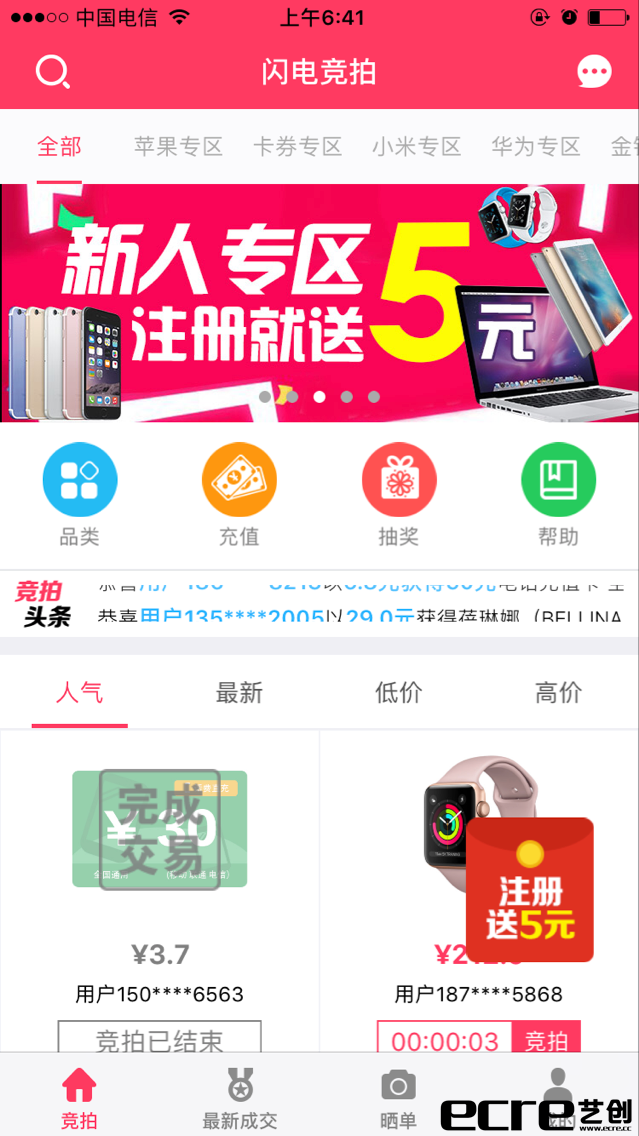
Task: Open the messages chat bubble icon
Action: [x=594, y=72]
